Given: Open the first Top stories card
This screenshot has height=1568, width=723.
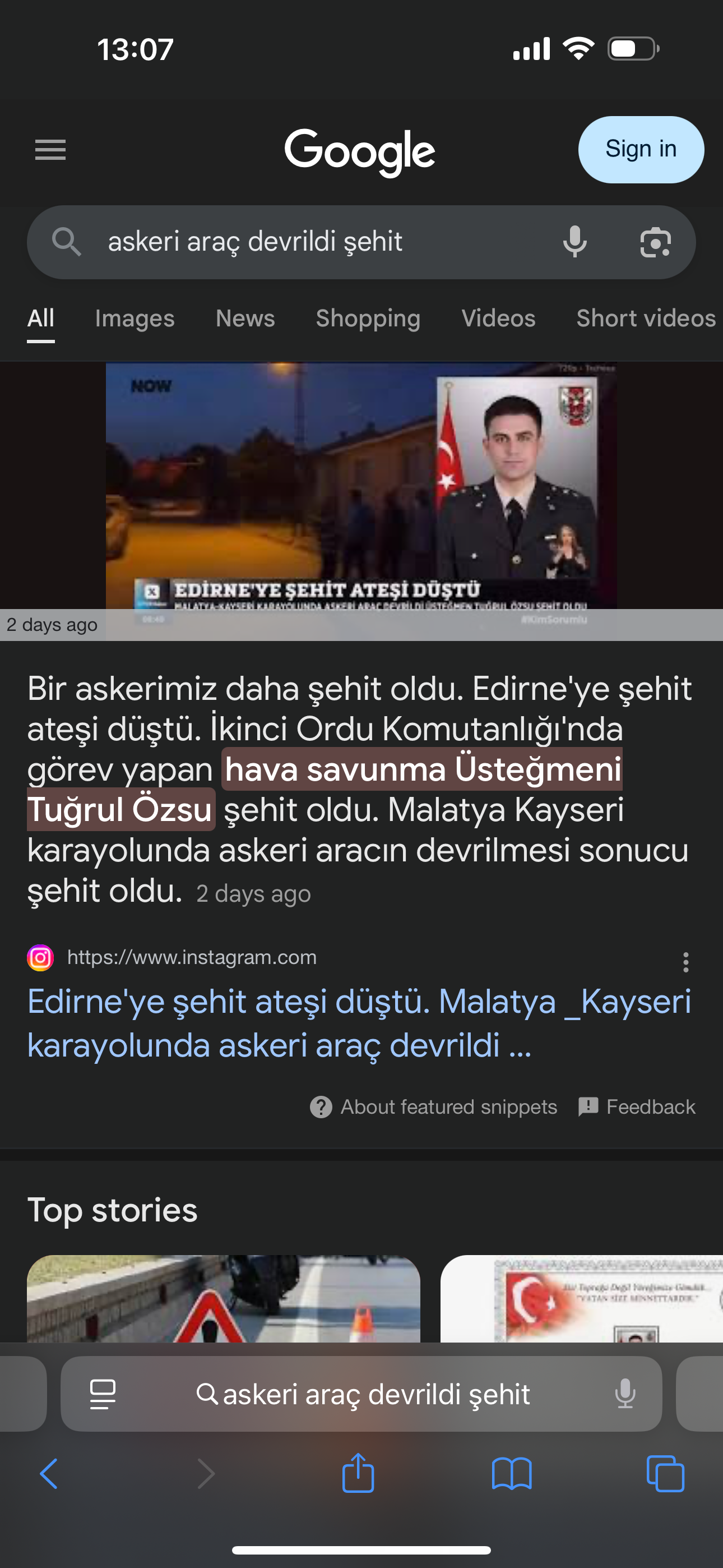Looking at the screenshot, I should pos(224,1298).
